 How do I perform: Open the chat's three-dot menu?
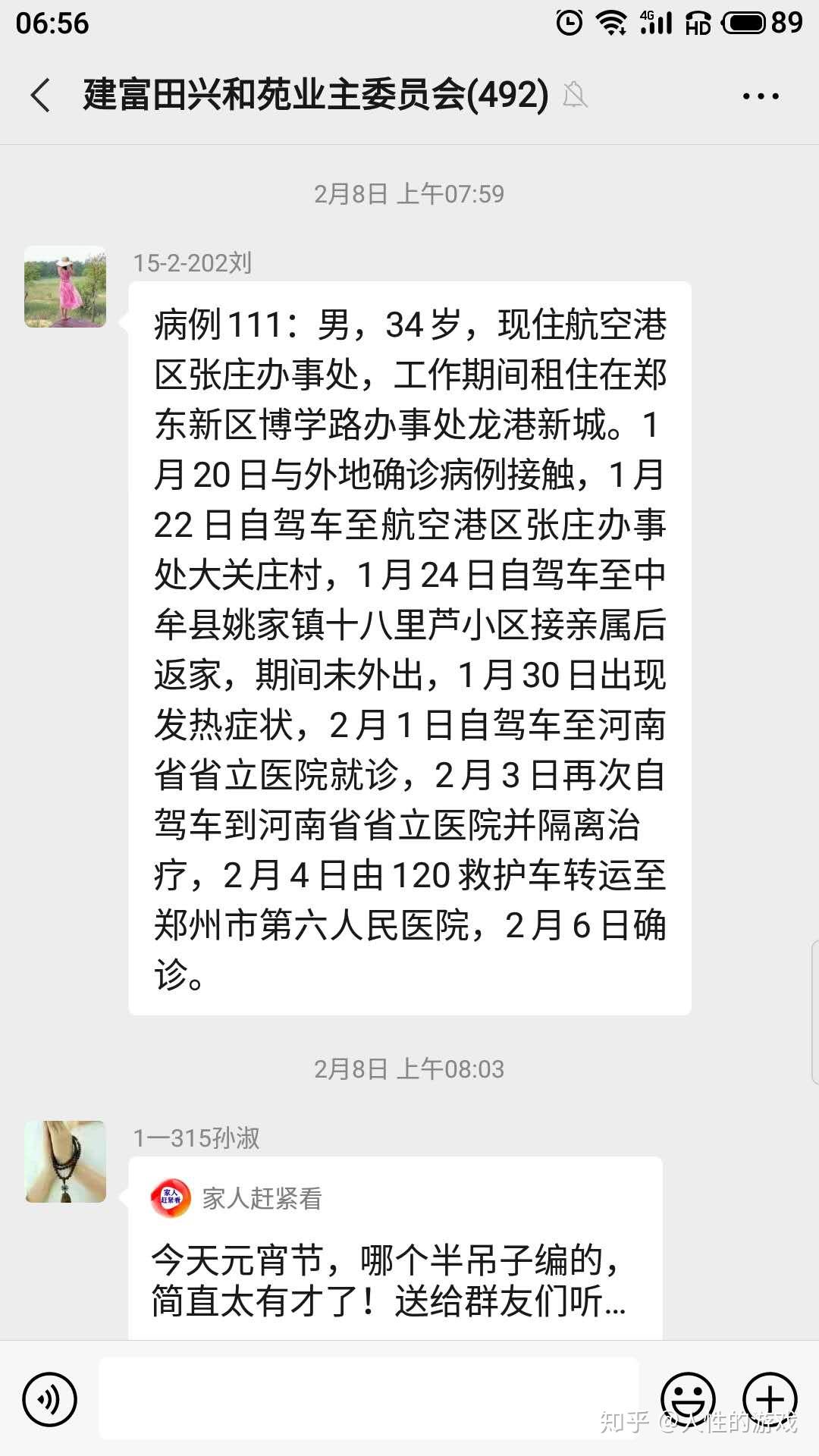(x=761, y=96)
